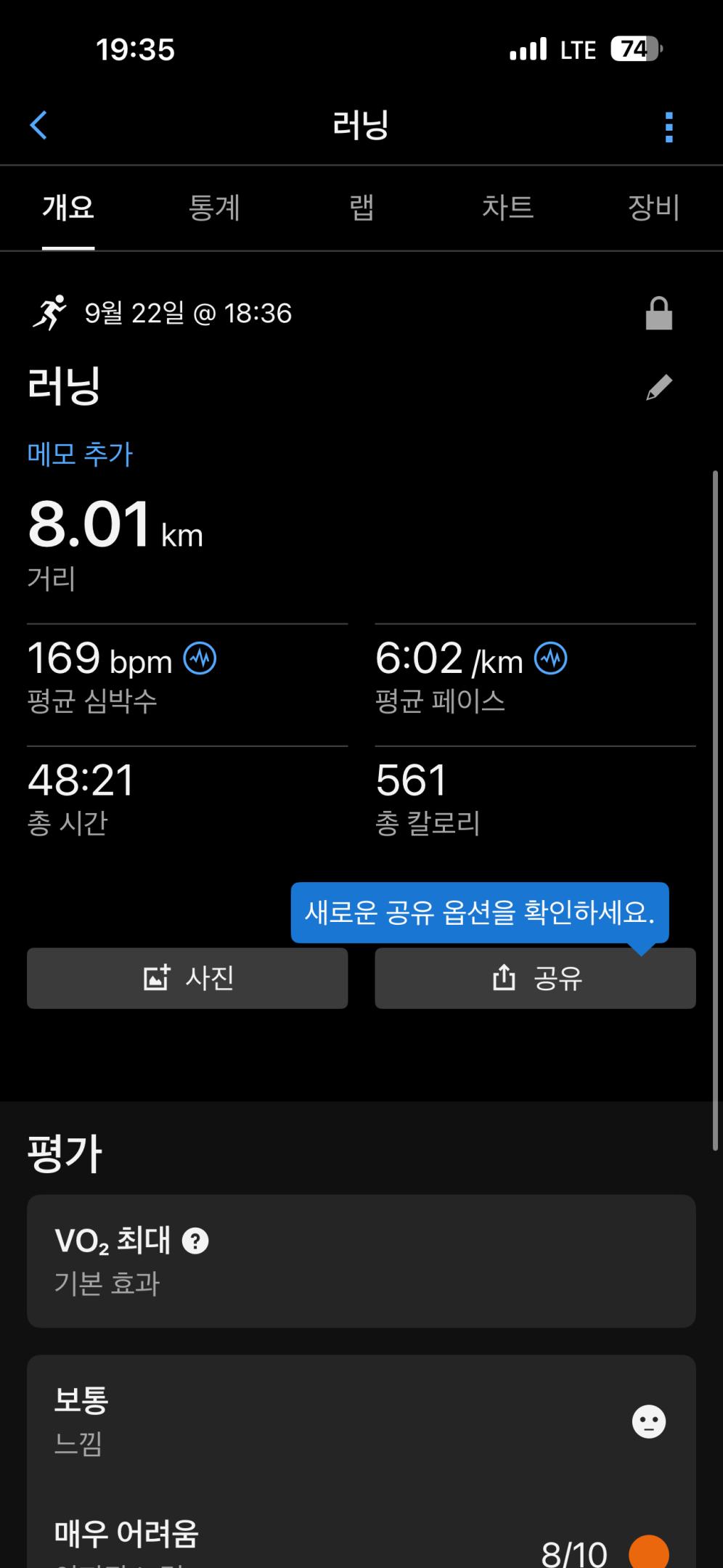Open the VO₂ 최대 기본 효과 card
723x1568 pixels.
coord(361,1261)
